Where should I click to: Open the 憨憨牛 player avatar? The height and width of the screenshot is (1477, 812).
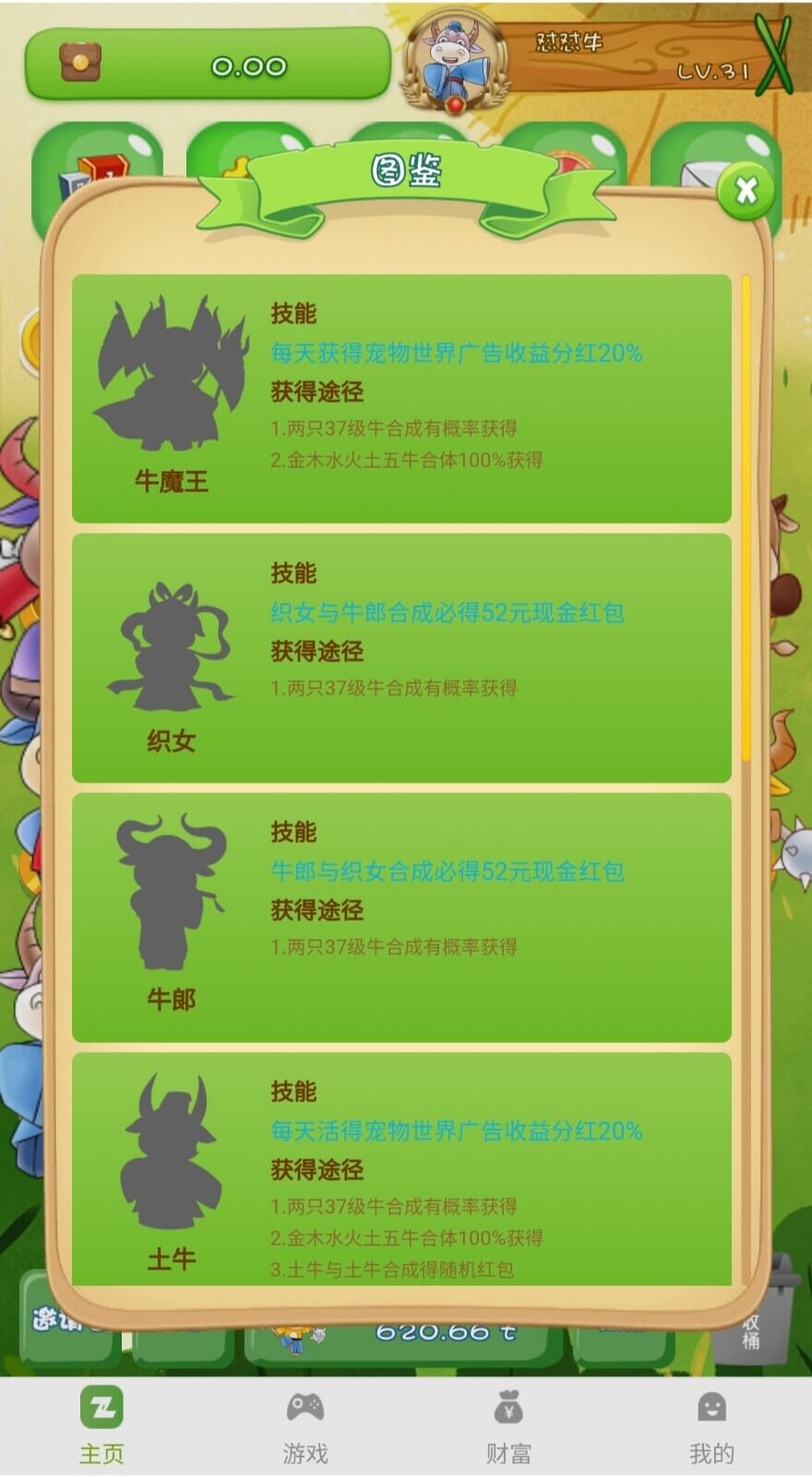[x=454, y=61]
